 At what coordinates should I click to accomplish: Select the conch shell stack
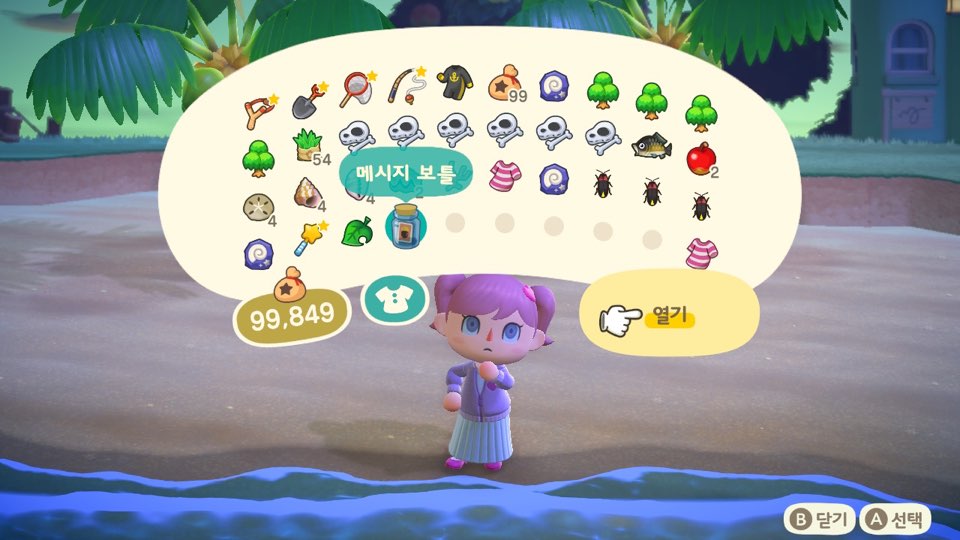pos(308,193)
